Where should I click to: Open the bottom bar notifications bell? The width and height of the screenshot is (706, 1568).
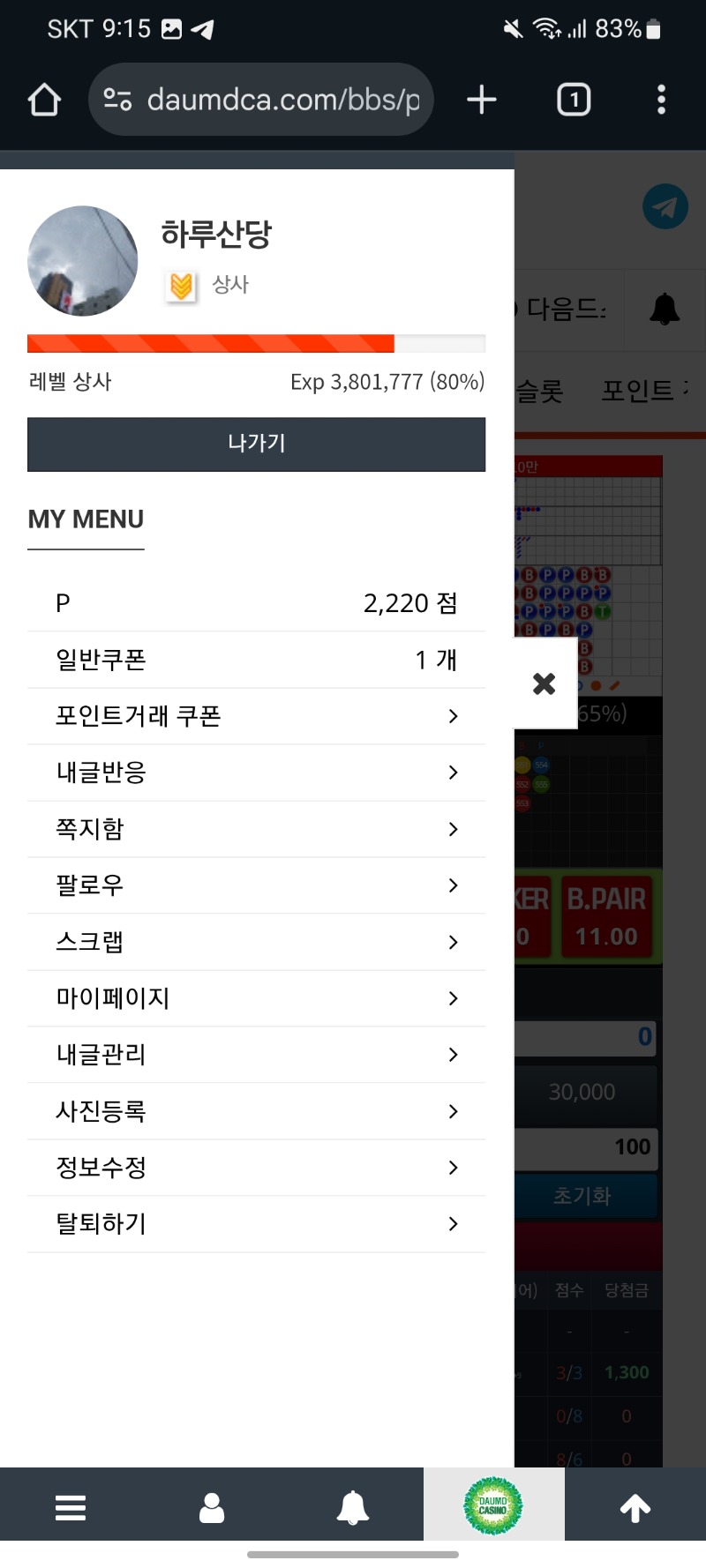[353, 1507]
